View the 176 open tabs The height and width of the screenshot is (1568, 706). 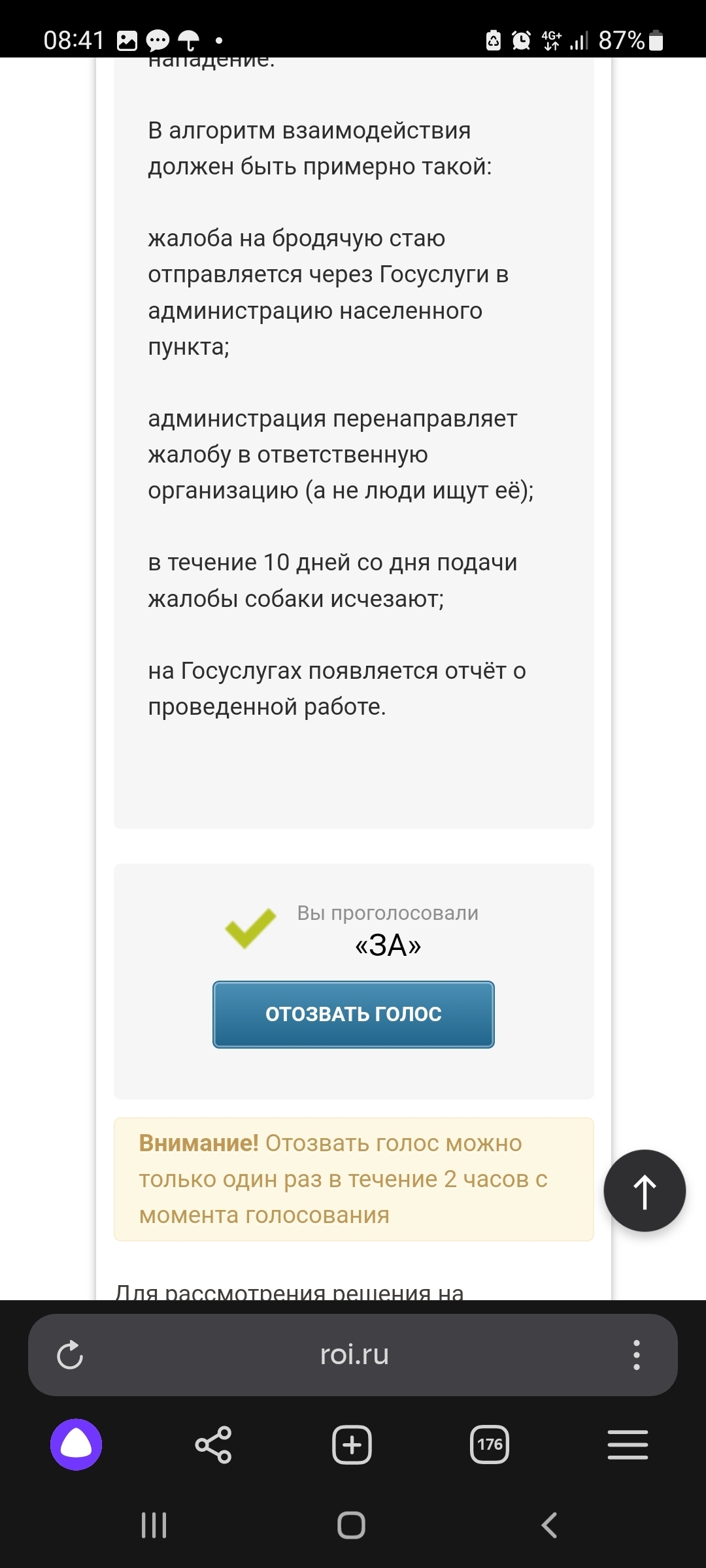490,1445
